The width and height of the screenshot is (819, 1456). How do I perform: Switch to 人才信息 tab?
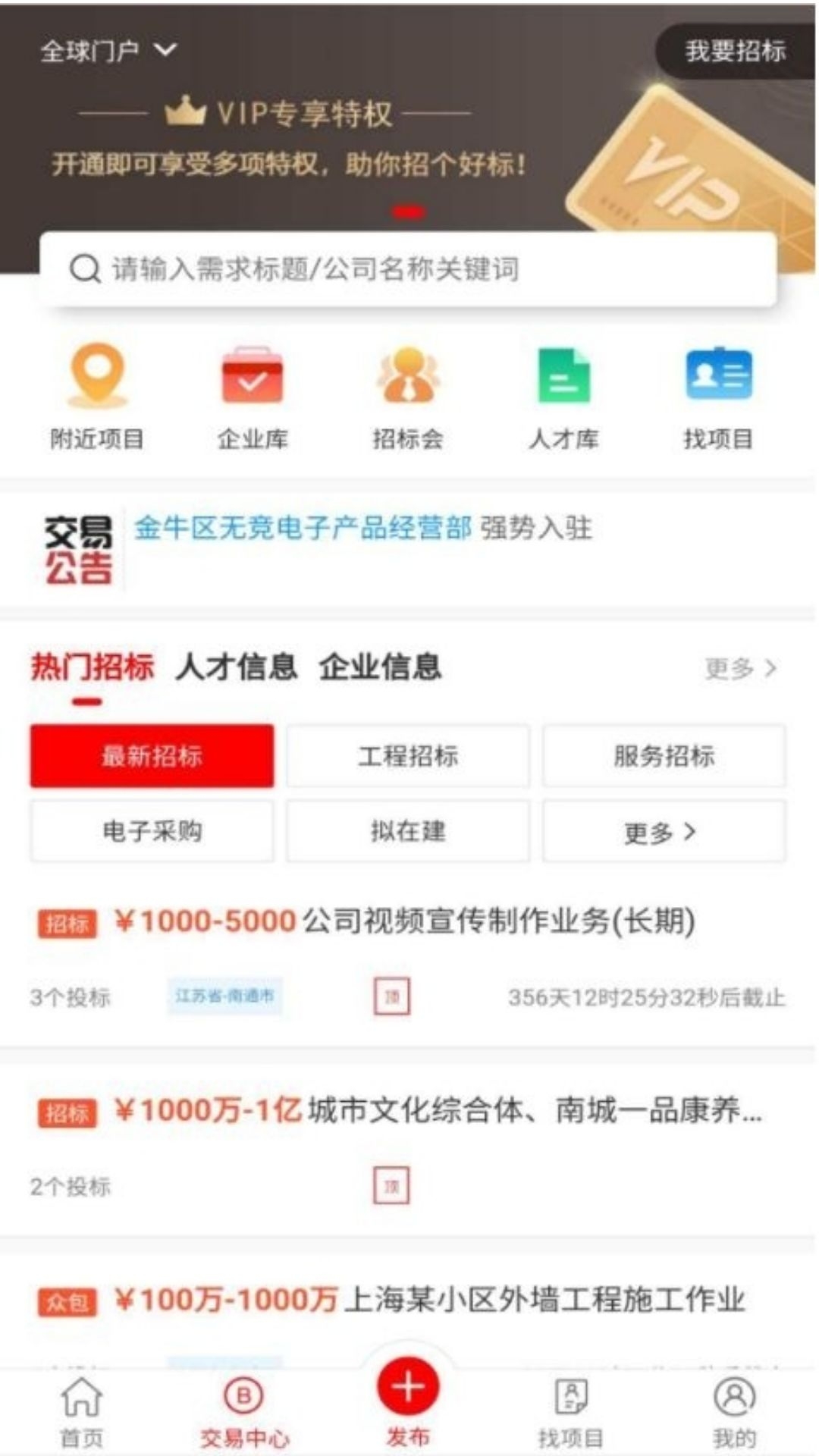236,667
